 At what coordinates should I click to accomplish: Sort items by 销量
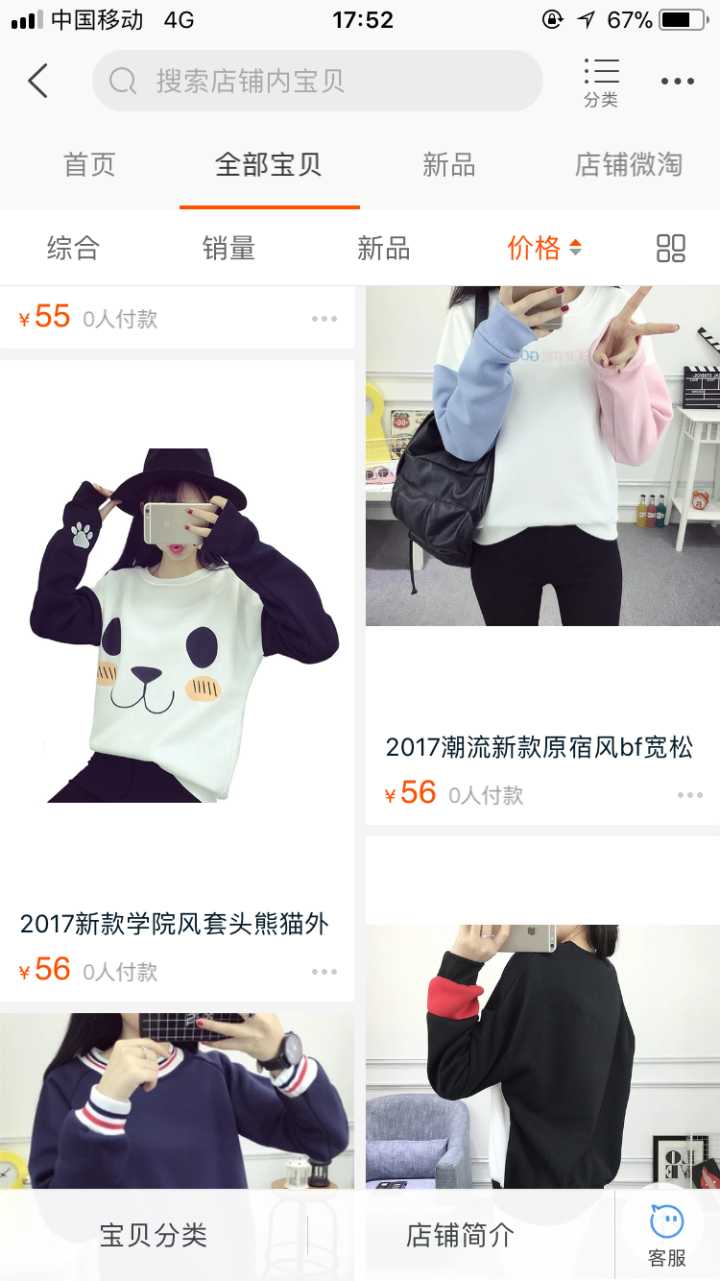(229, 248)
